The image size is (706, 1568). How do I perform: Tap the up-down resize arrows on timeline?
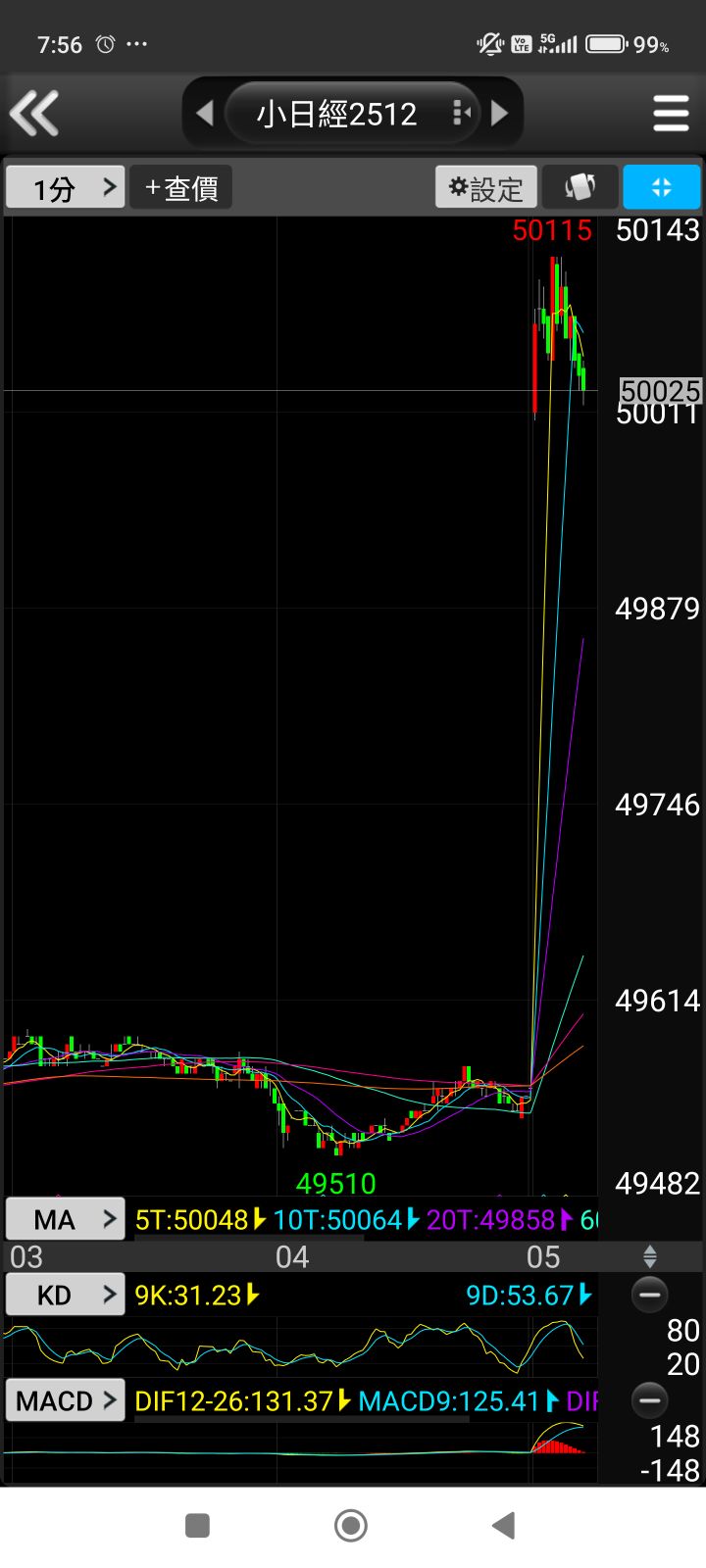pyautogui.click(x=649, y=1256)
